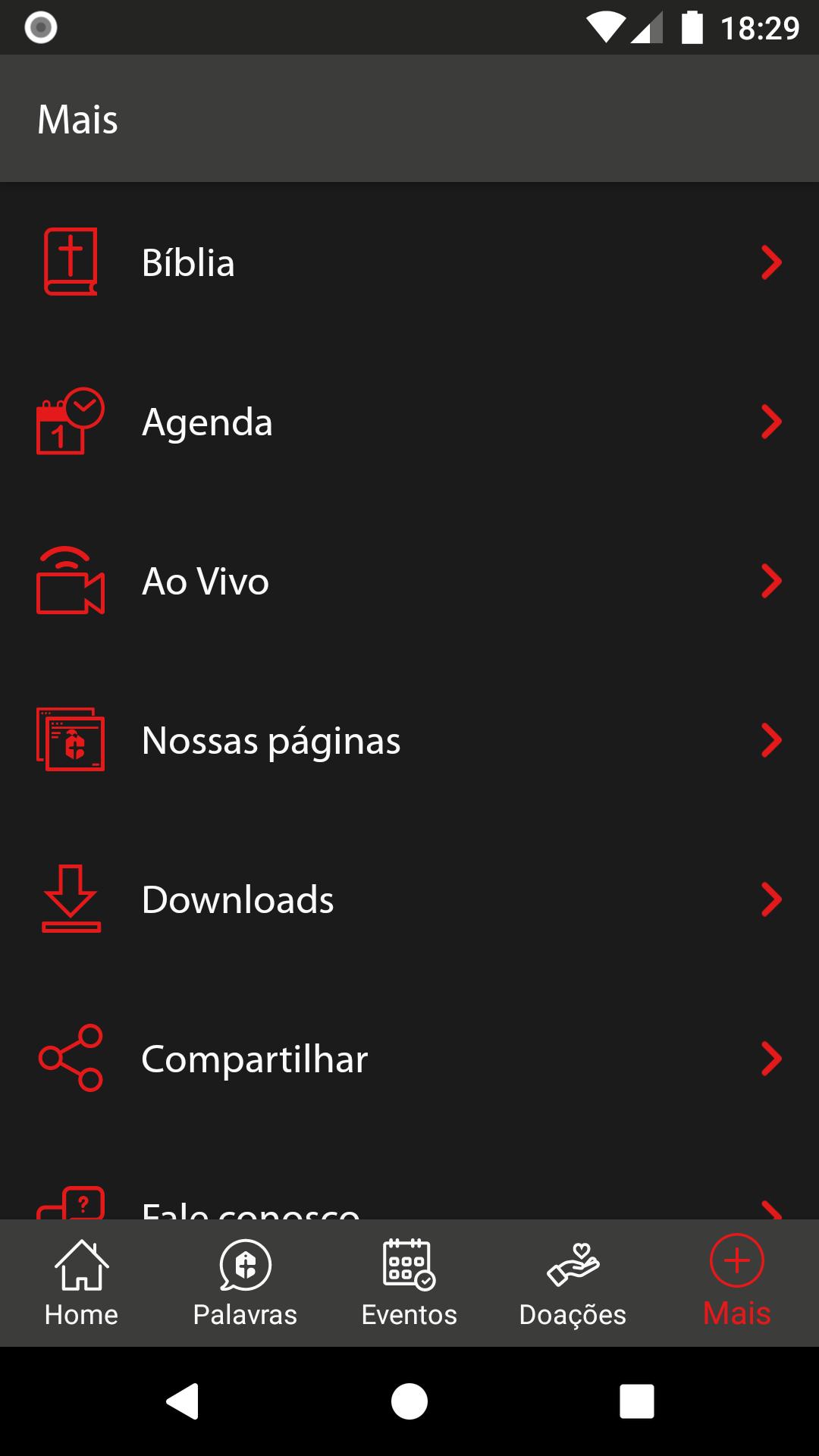Image resolution: width=819 pixels, height=1456 pixels.
Task: Go to the Doações tab
Action: coord(573,1283)
